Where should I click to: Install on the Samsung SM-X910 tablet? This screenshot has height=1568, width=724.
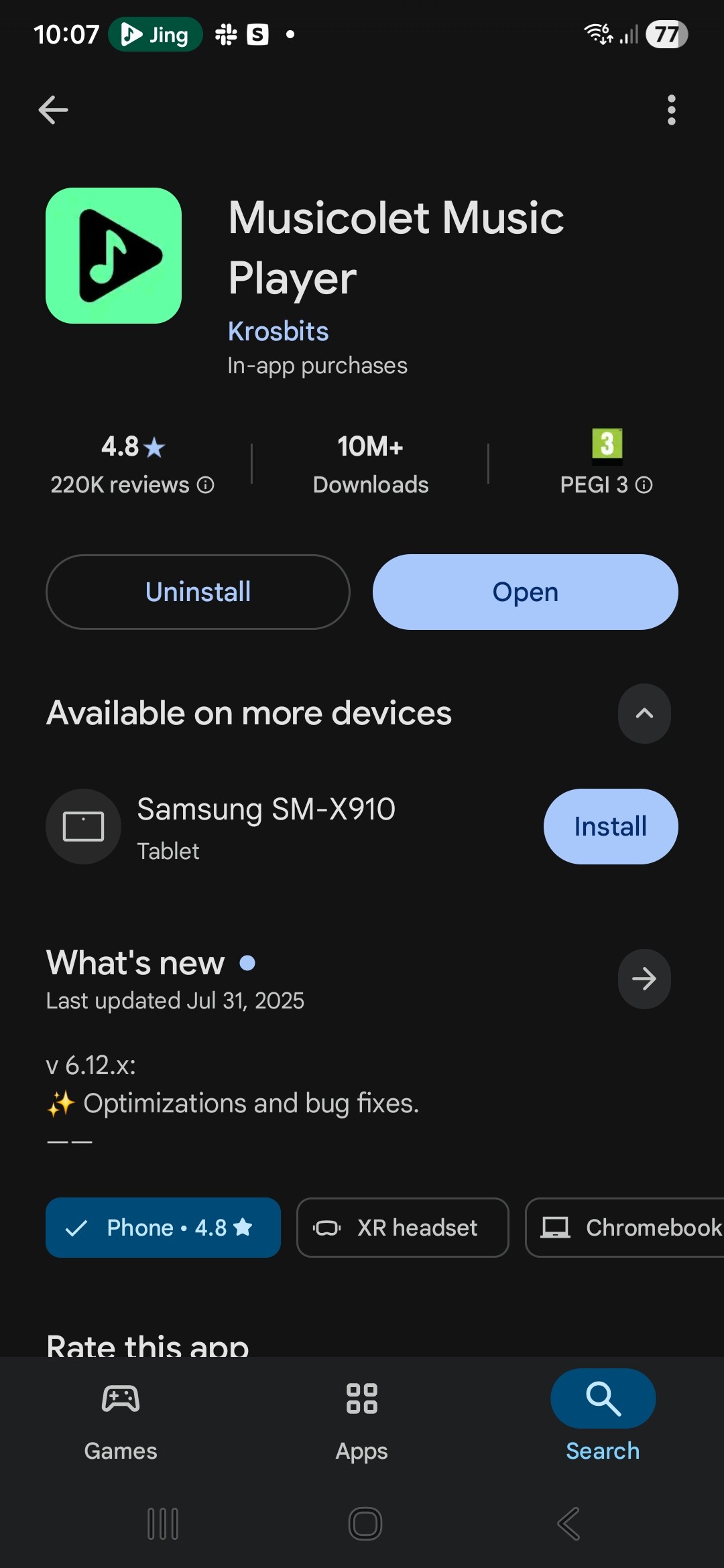coord(610,826)
